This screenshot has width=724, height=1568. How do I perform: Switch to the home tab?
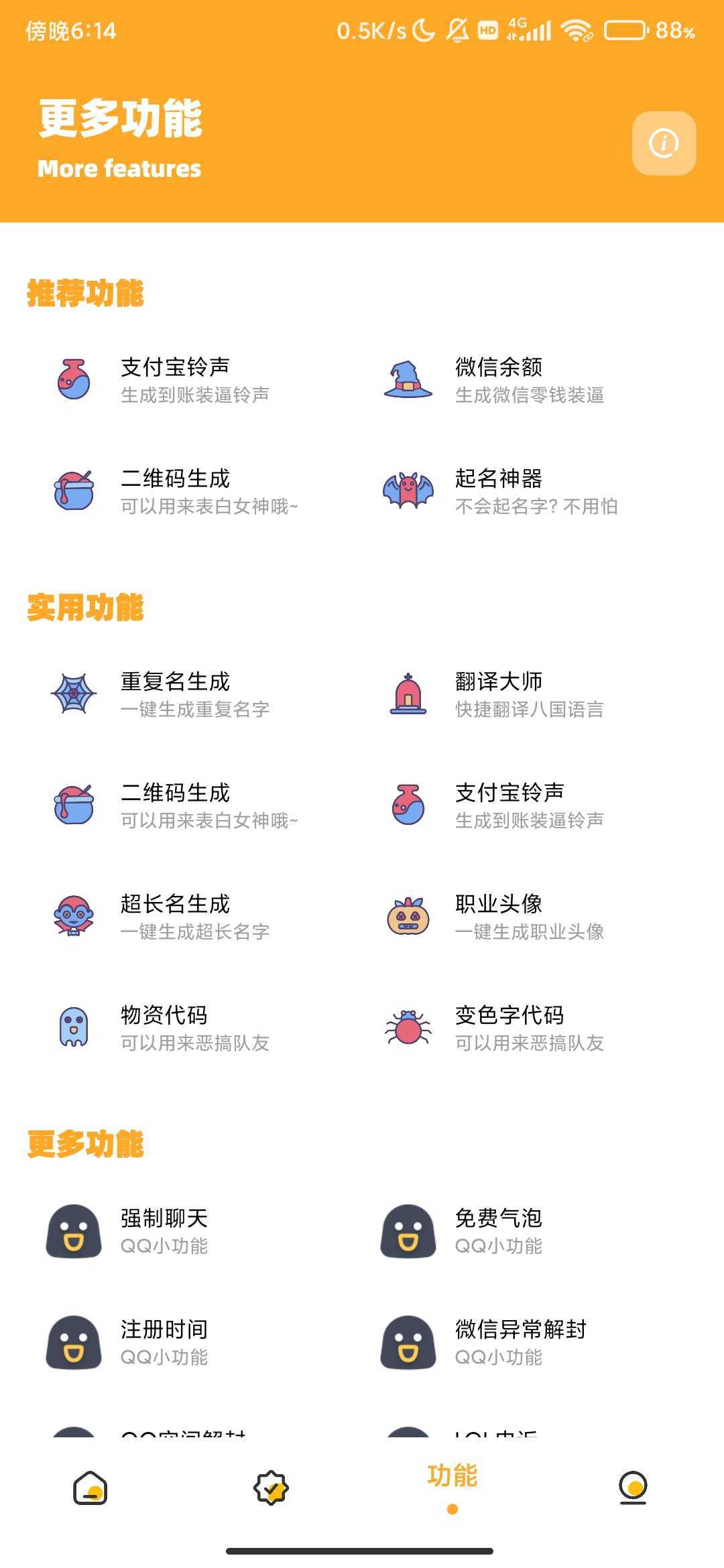(x=90, y=1488)
